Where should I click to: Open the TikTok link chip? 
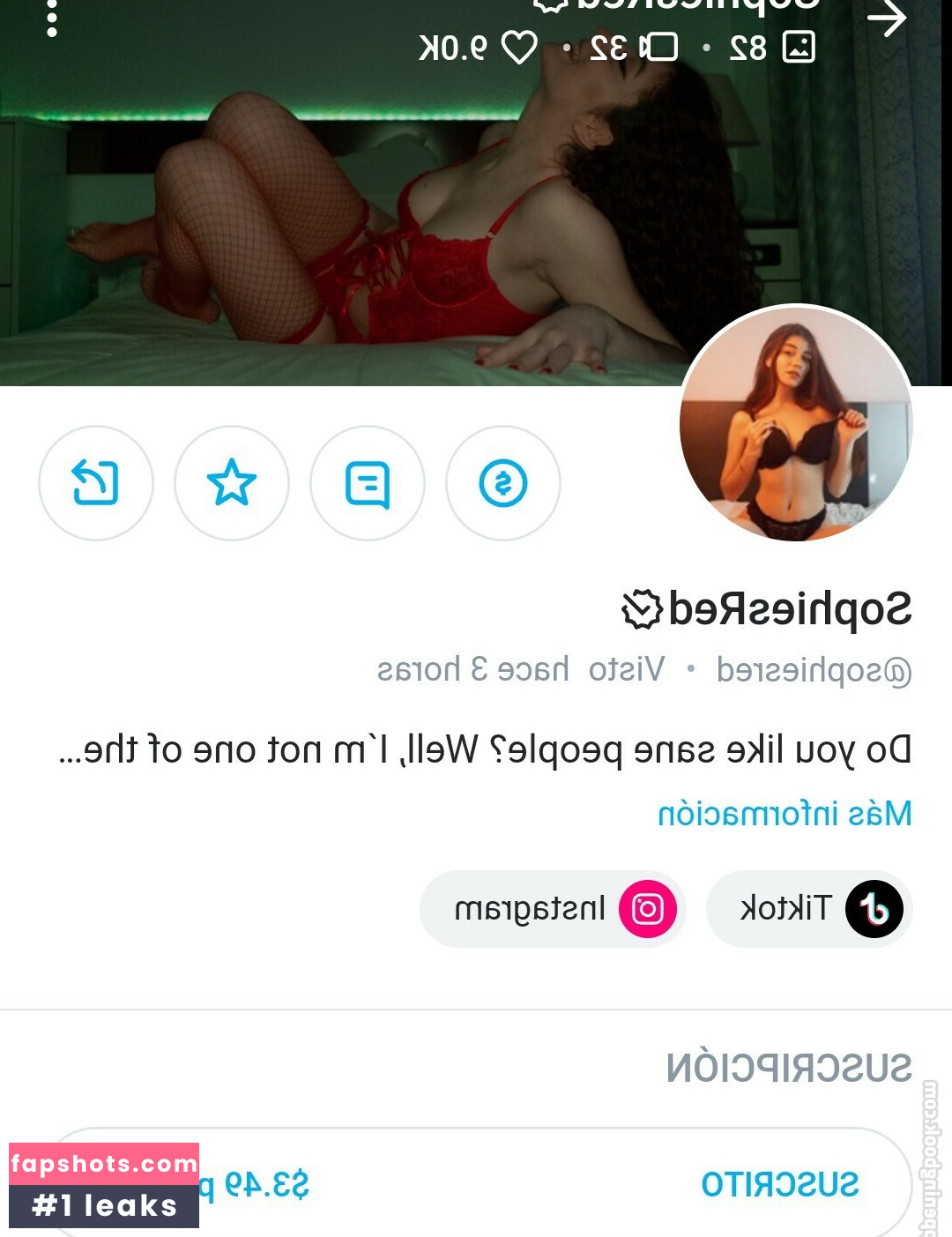click(x=809, y=909)
